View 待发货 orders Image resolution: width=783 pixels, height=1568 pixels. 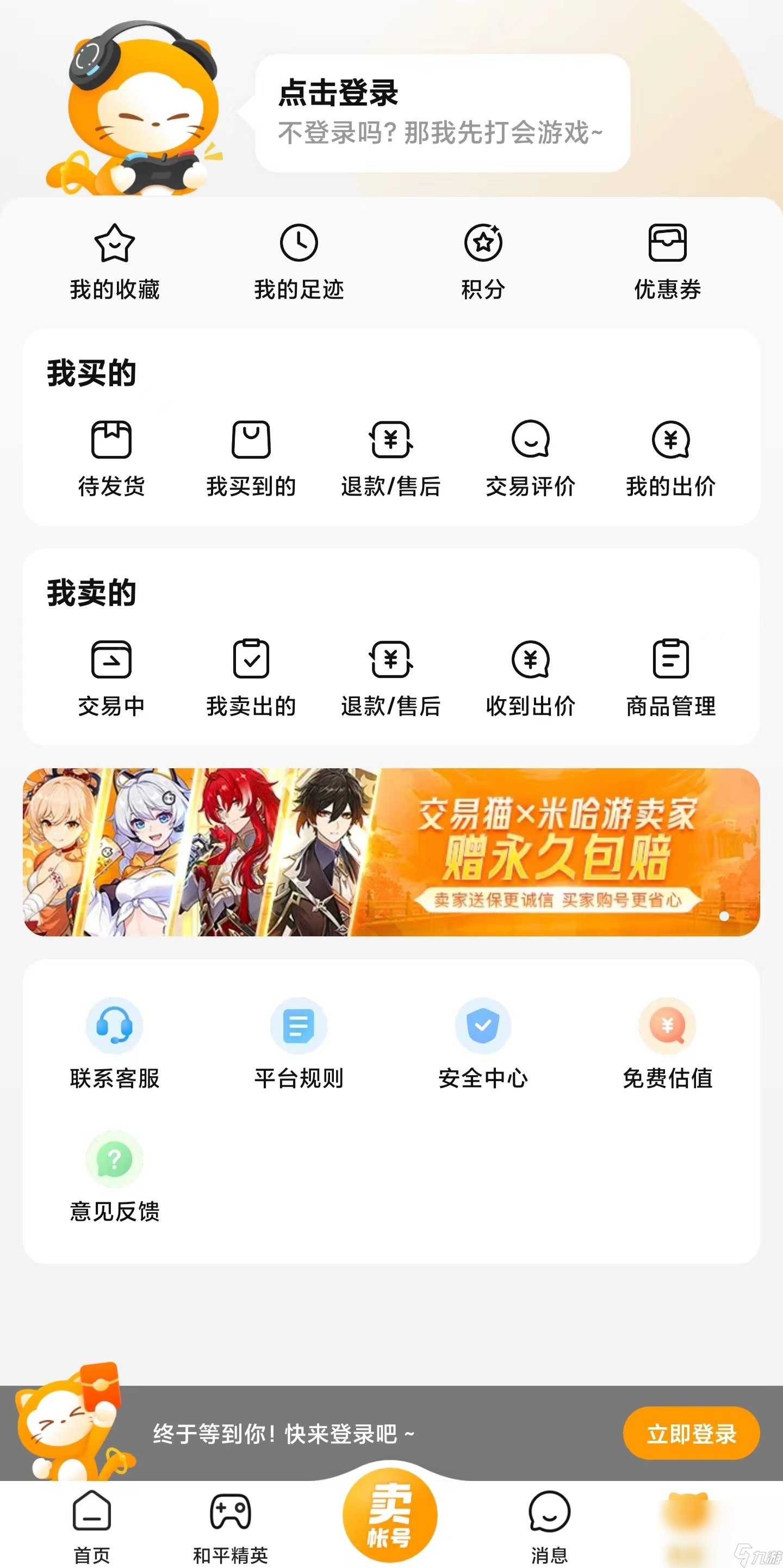pos(111,458)
